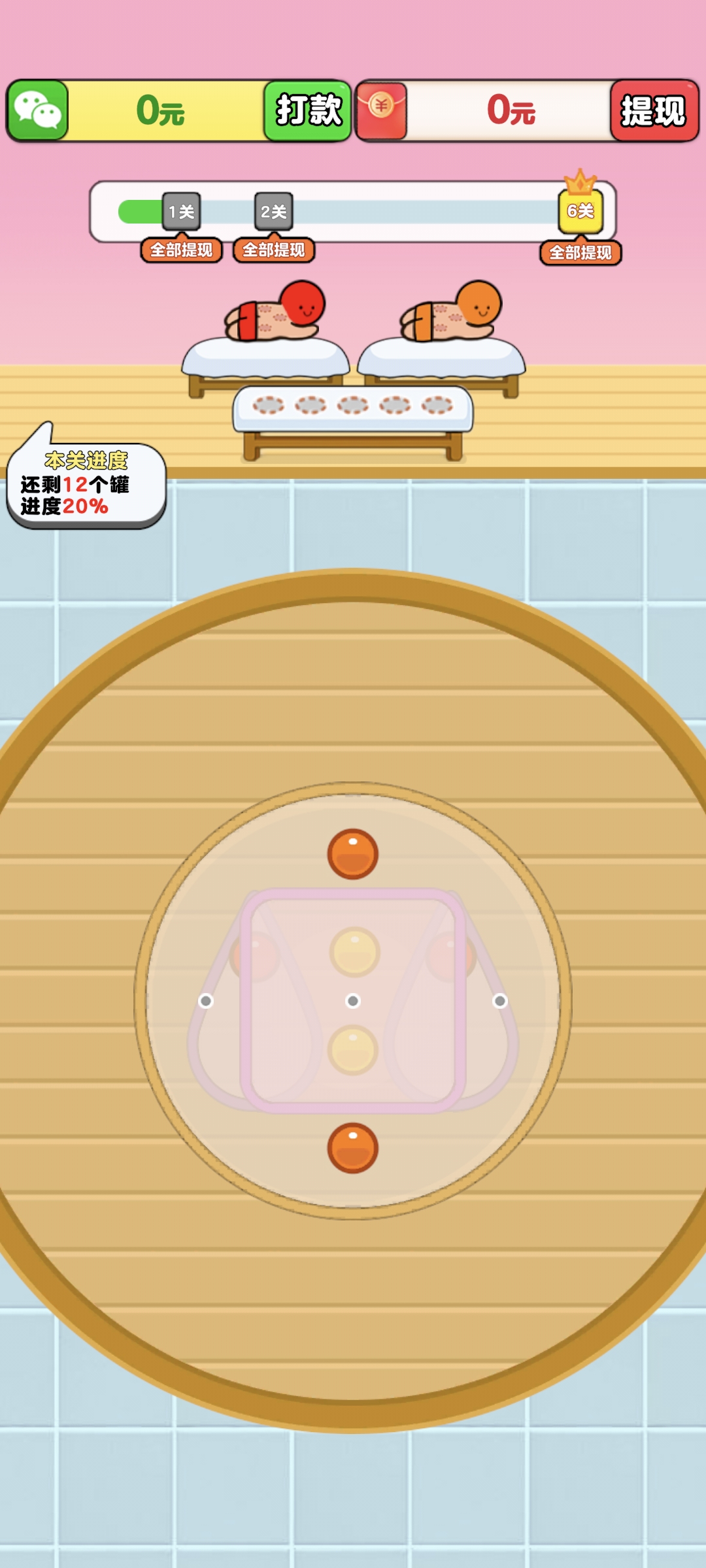Tap the bottom orange cup on the board
706x1568 pixels.
pyautogui.click(x=353, y=1148)
